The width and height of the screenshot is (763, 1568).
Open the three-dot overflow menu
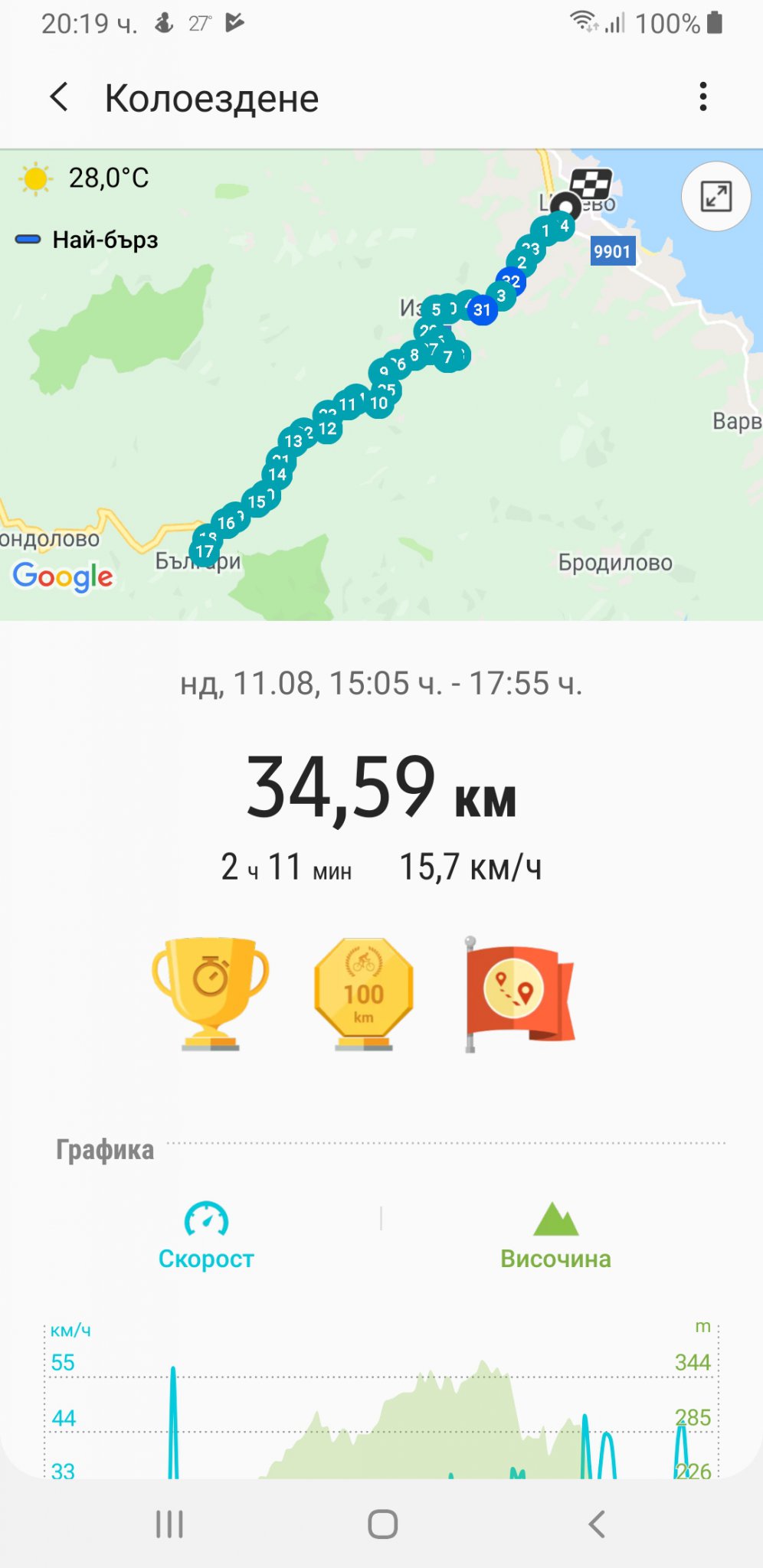(702, 97)
